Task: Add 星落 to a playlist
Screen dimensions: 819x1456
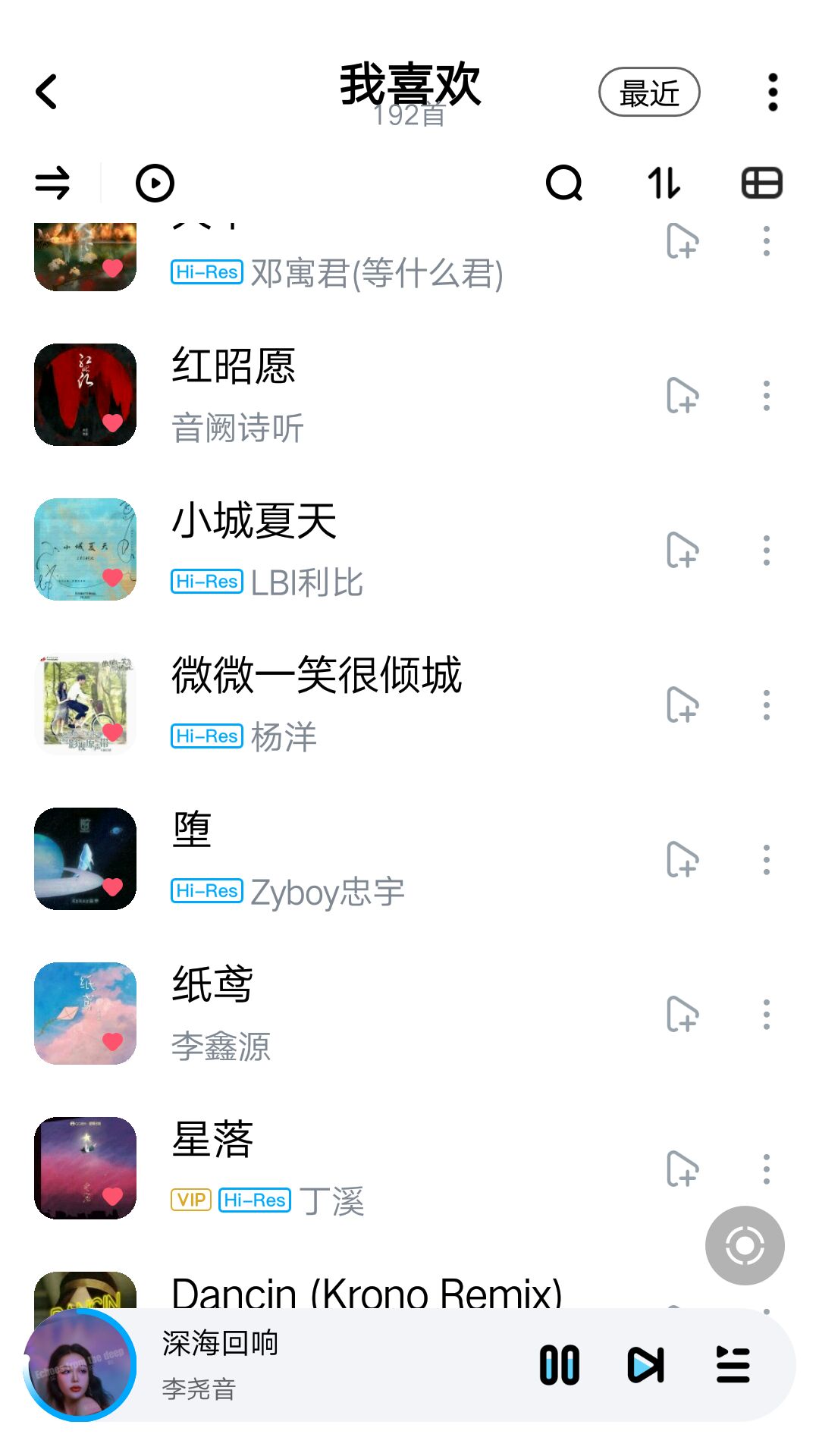Action: coord(682,1169)
